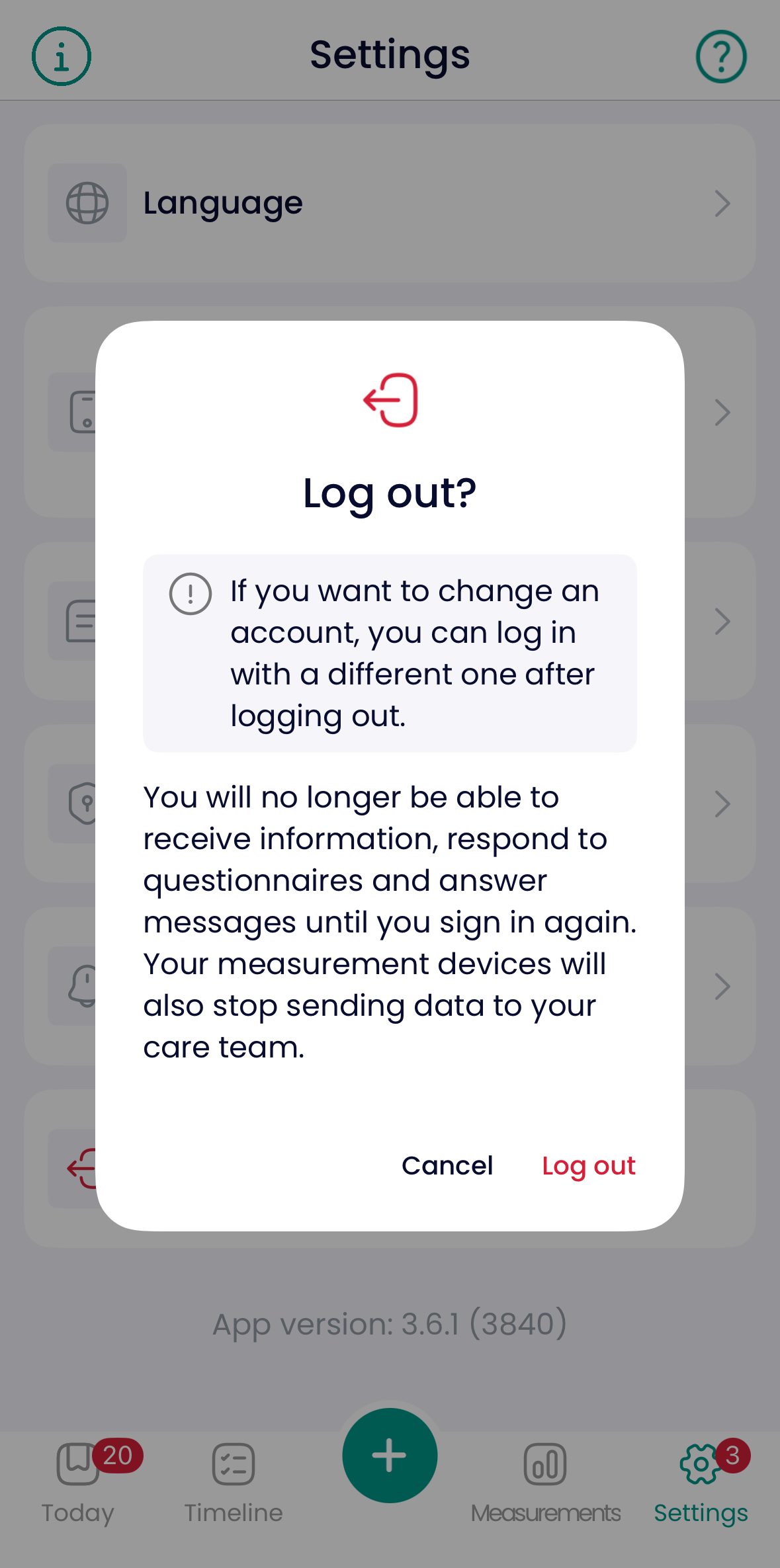Cancel the log out dialog
The height and width of the screenshot is (1568, 780).
[x=447, y=1166]
